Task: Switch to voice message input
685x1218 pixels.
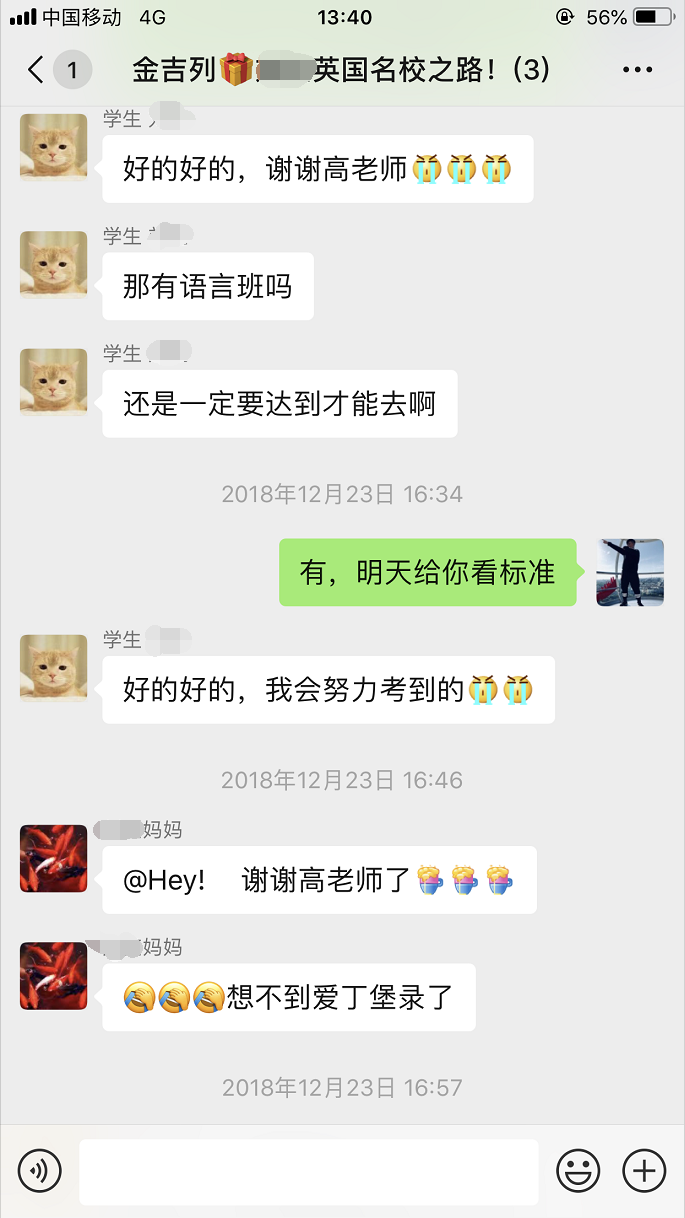Action: pos(40,1169)
